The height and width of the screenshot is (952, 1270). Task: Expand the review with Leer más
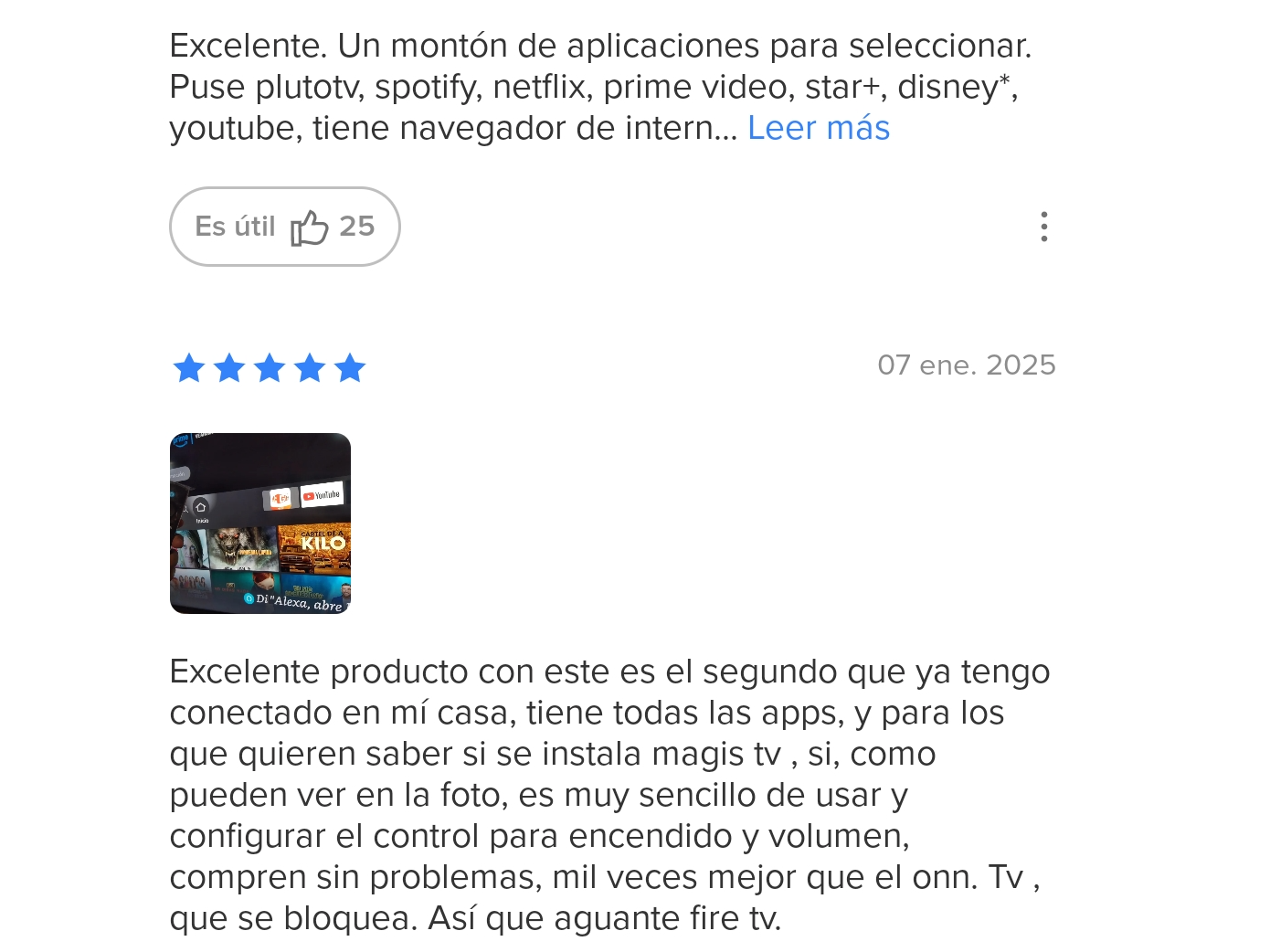click(818, 128)
